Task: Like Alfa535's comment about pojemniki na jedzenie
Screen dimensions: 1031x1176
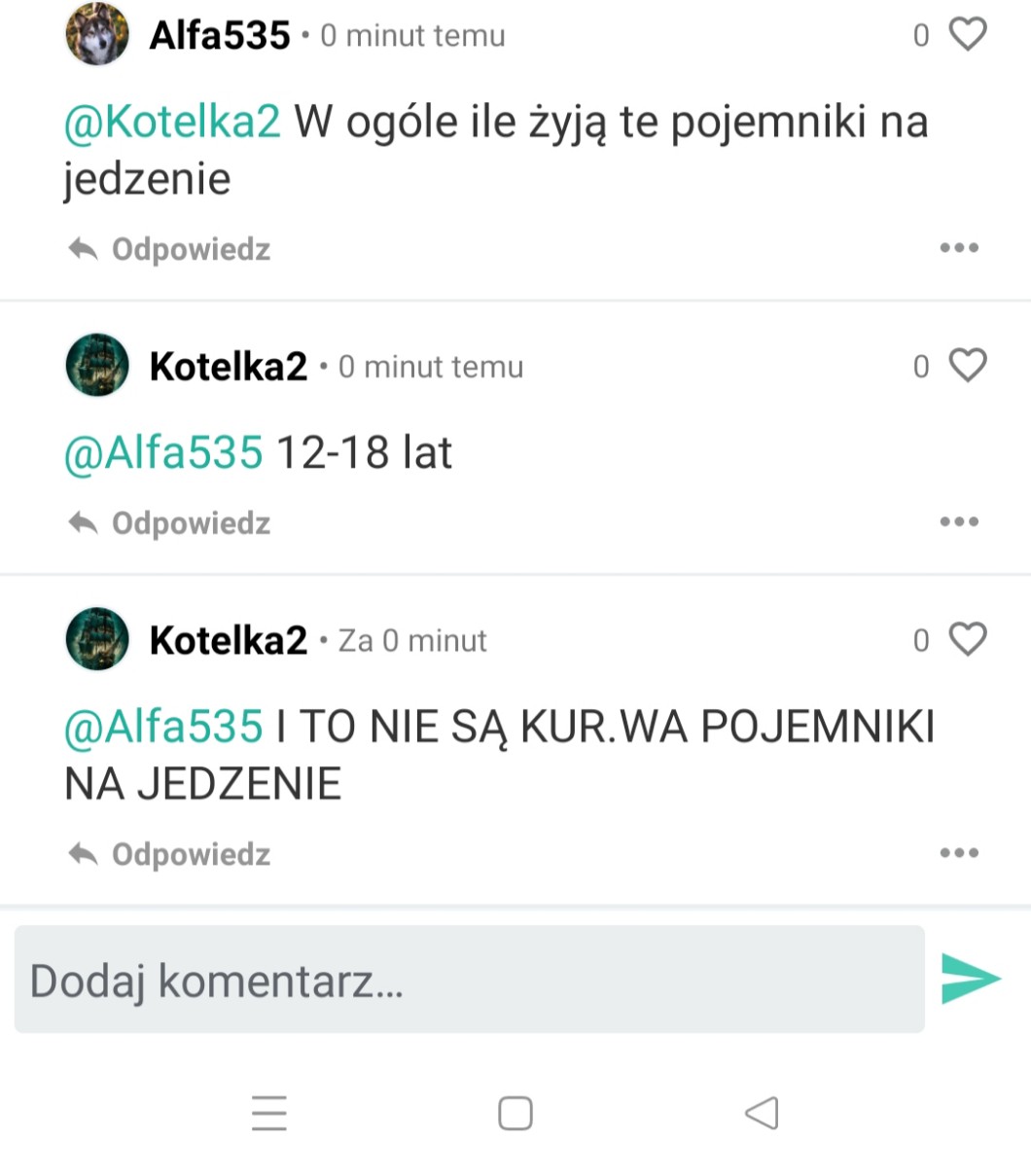Action: click(x=968, y=35)
